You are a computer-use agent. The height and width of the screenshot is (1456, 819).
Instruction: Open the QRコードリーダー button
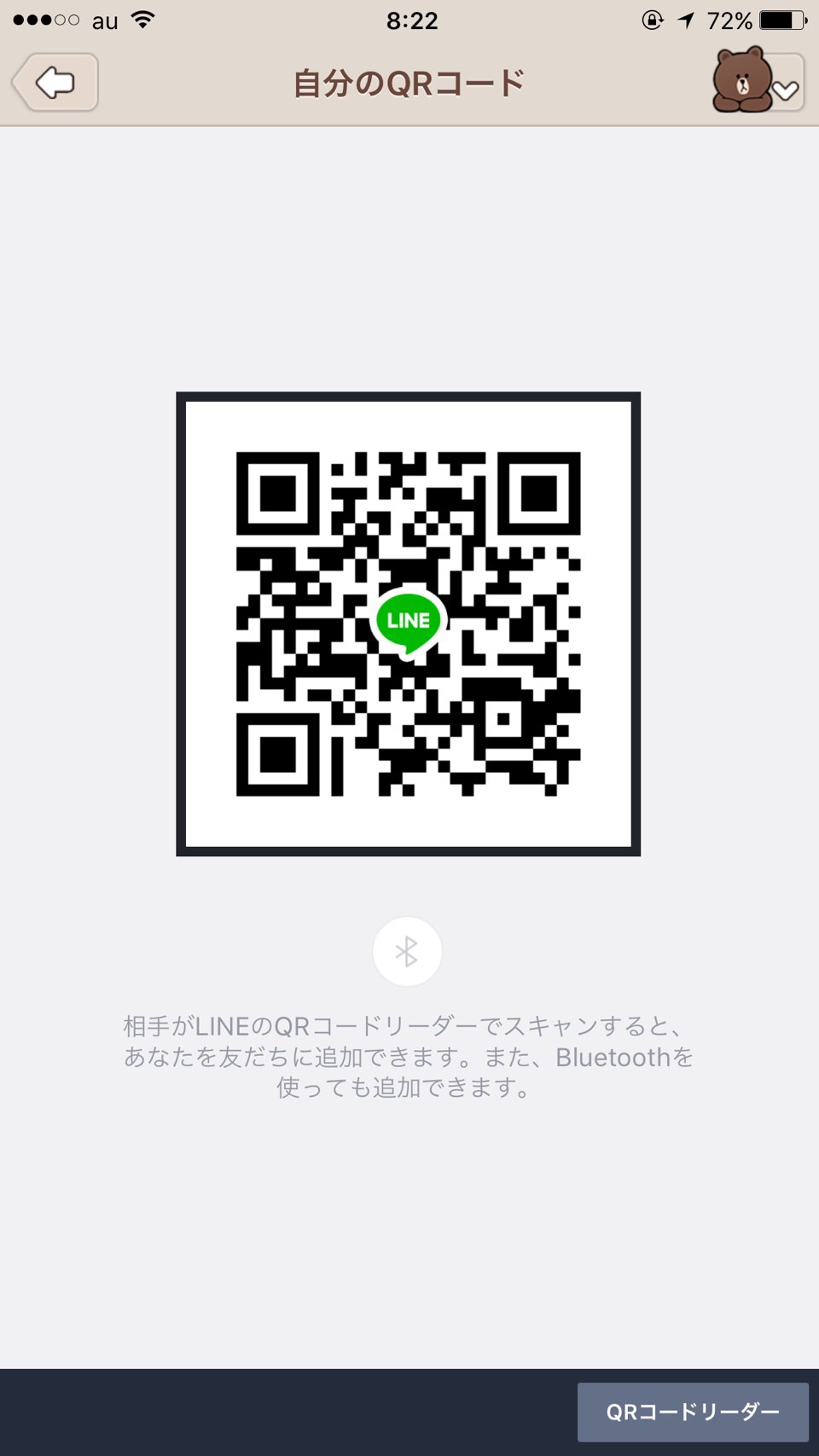(693, 1412)
